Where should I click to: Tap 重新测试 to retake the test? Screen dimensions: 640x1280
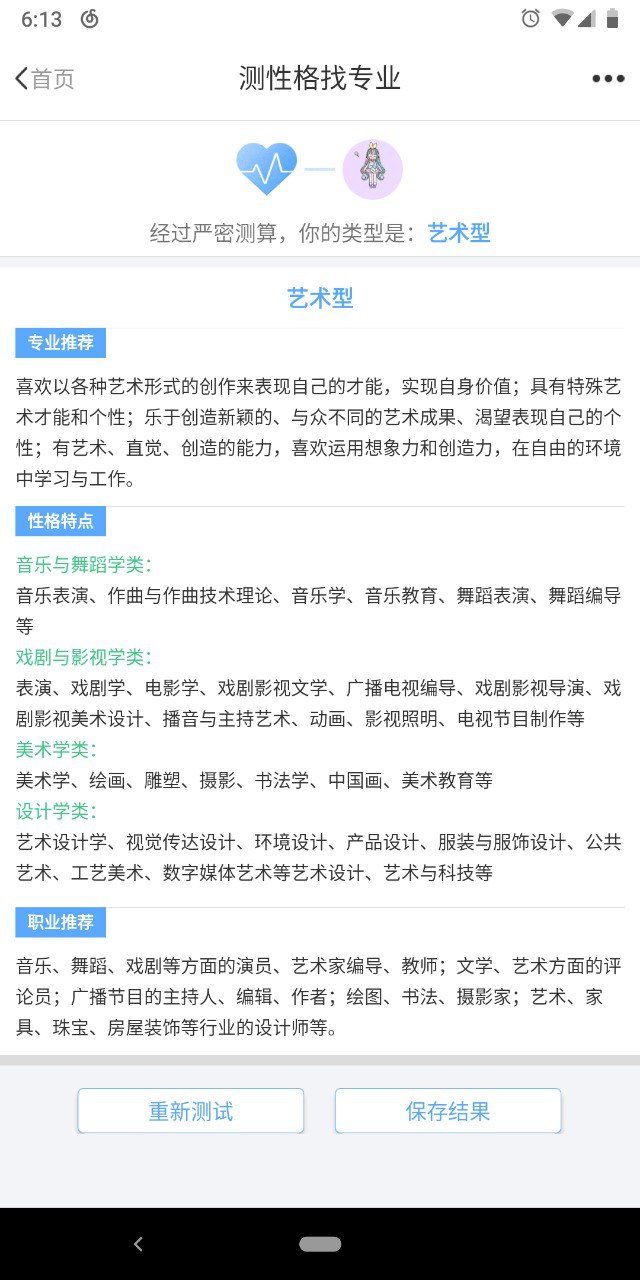[x=191, y=1111]
